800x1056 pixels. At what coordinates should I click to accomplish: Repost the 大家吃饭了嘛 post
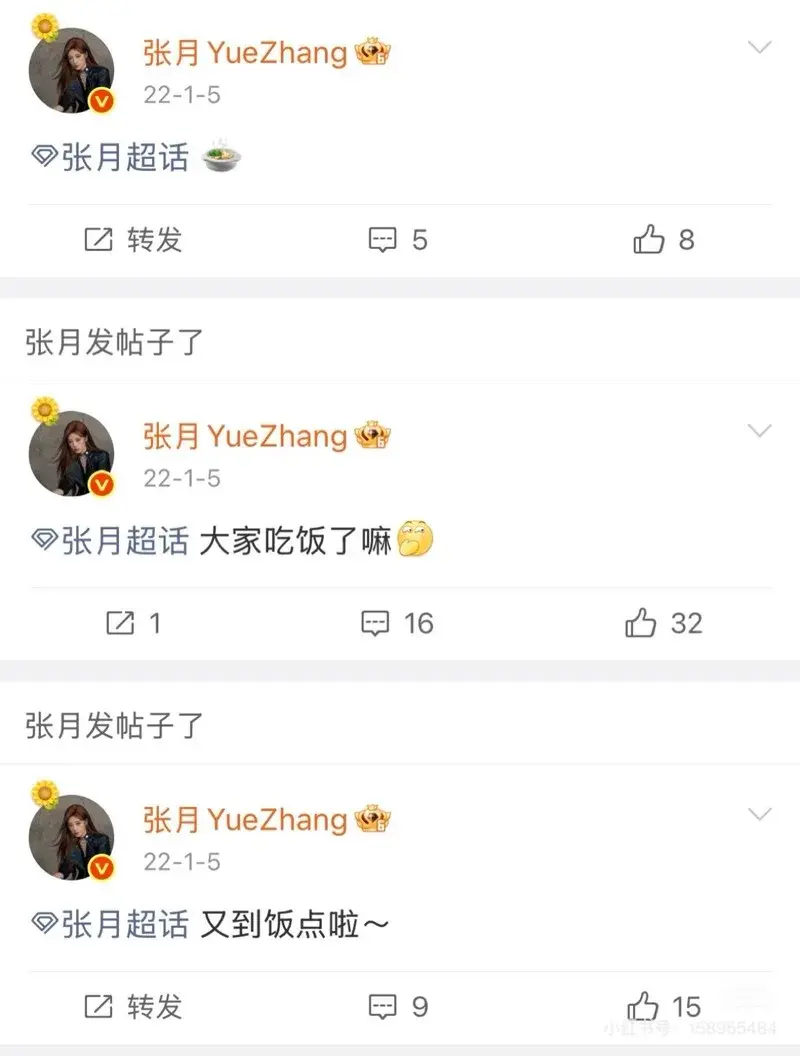pos(133,624)
